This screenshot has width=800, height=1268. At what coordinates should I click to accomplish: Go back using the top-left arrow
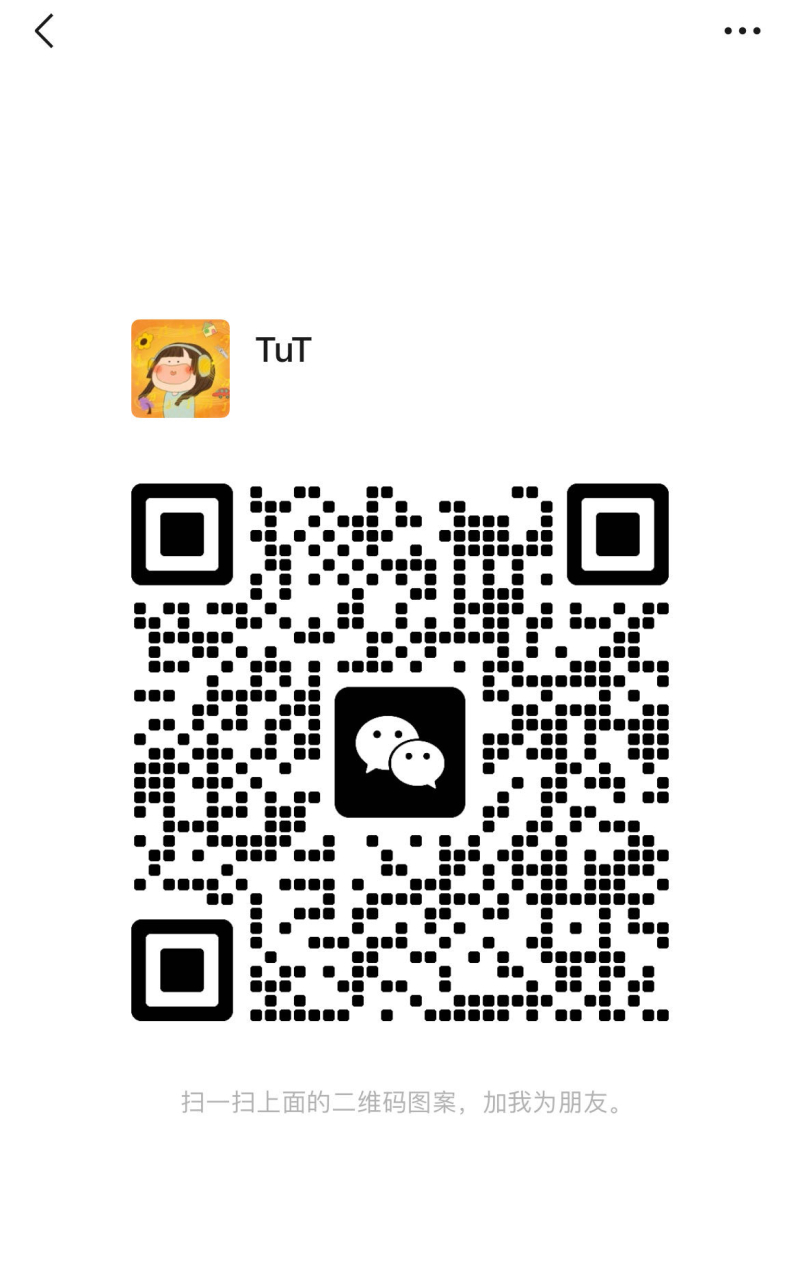[x=44, y=31]
